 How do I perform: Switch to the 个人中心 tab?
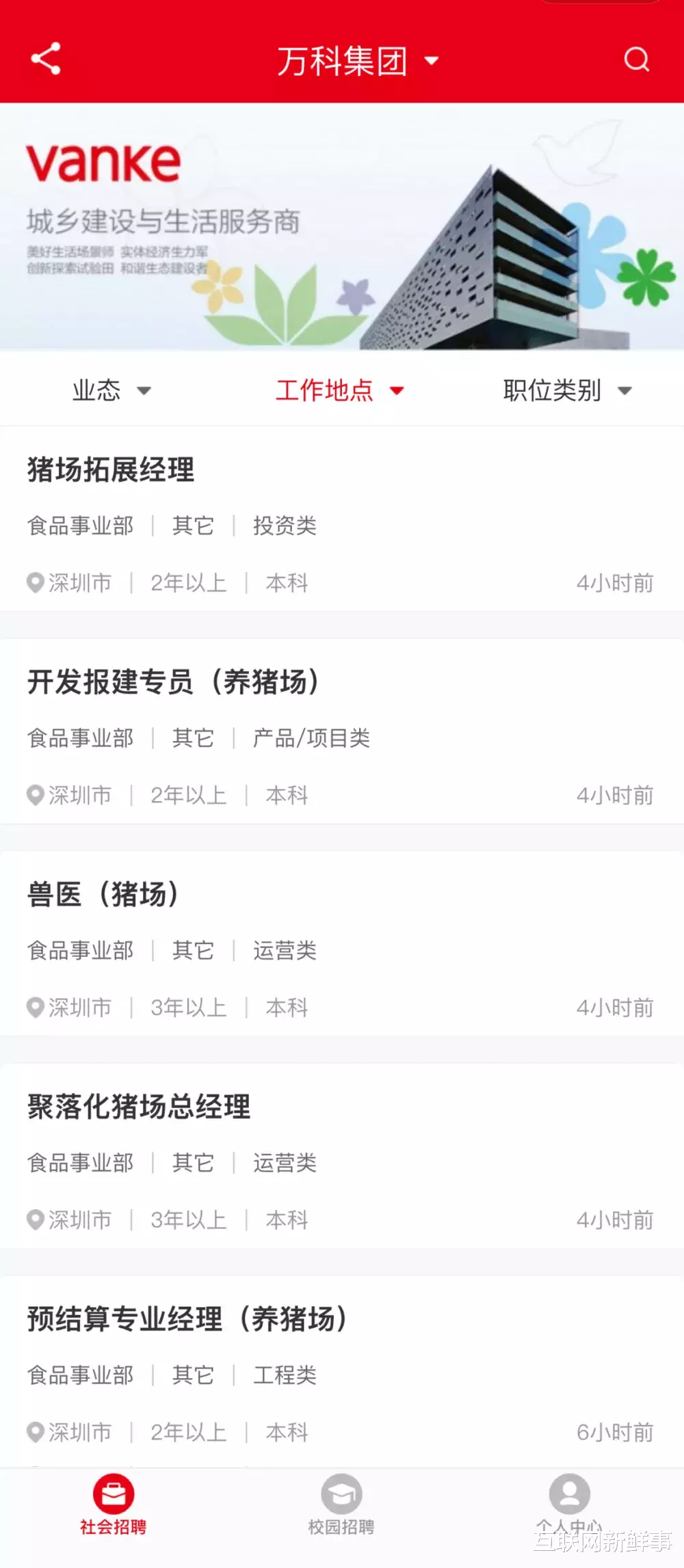coord(570,1500)
